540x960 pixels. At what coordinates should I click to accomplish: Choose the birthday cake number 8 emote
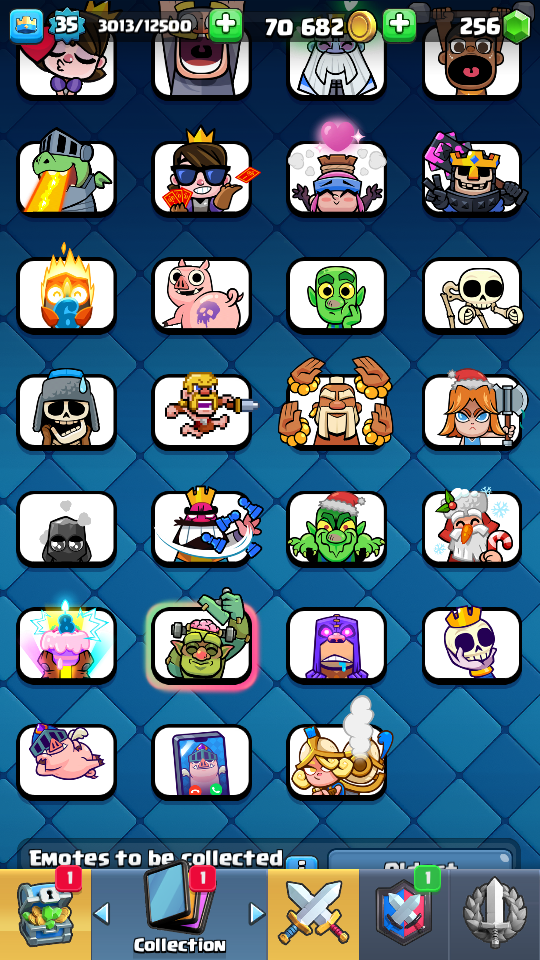click(66, 645)
